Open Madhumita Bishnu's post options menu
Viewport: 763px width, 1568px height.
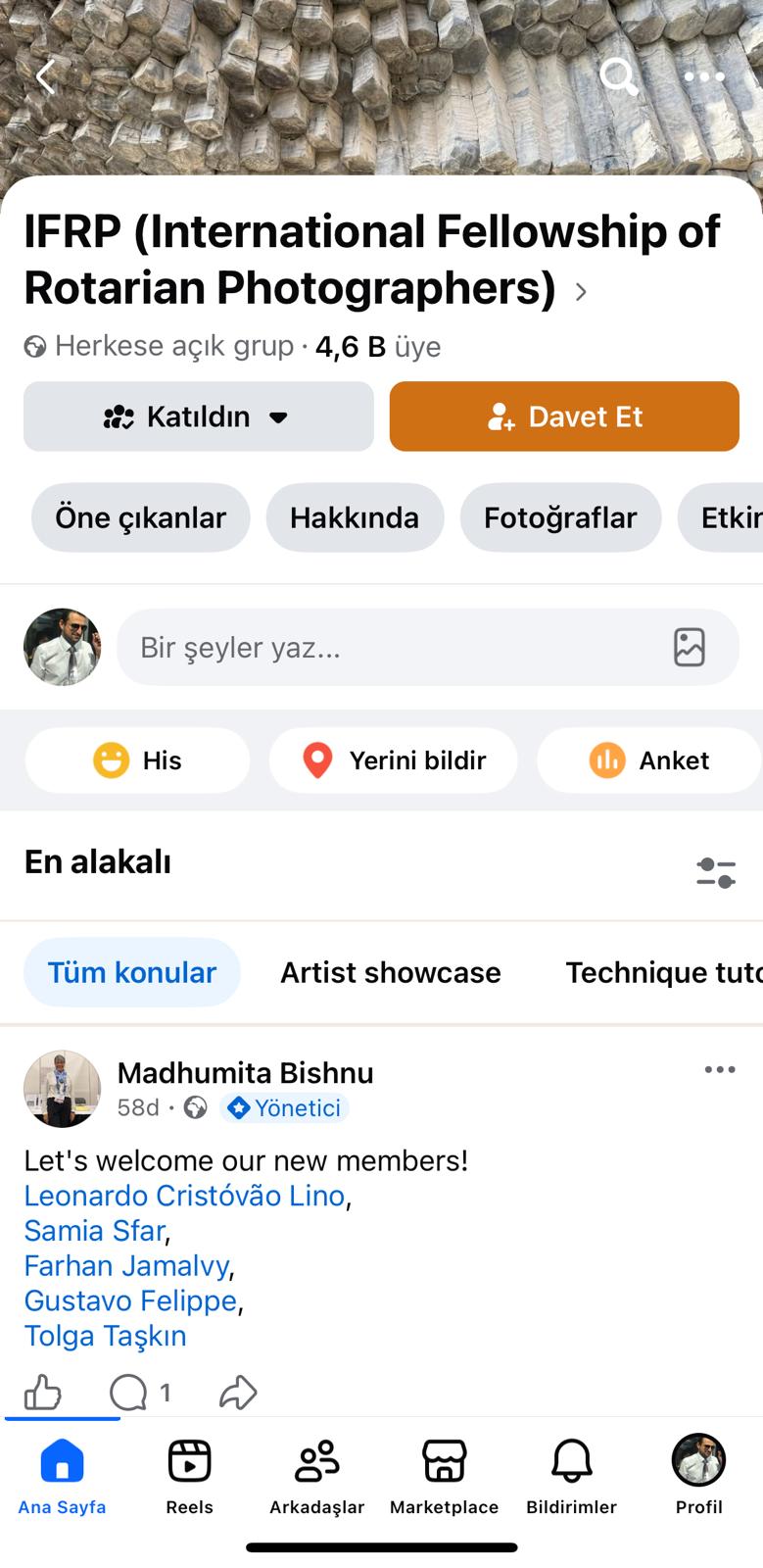pos(720,1070)
